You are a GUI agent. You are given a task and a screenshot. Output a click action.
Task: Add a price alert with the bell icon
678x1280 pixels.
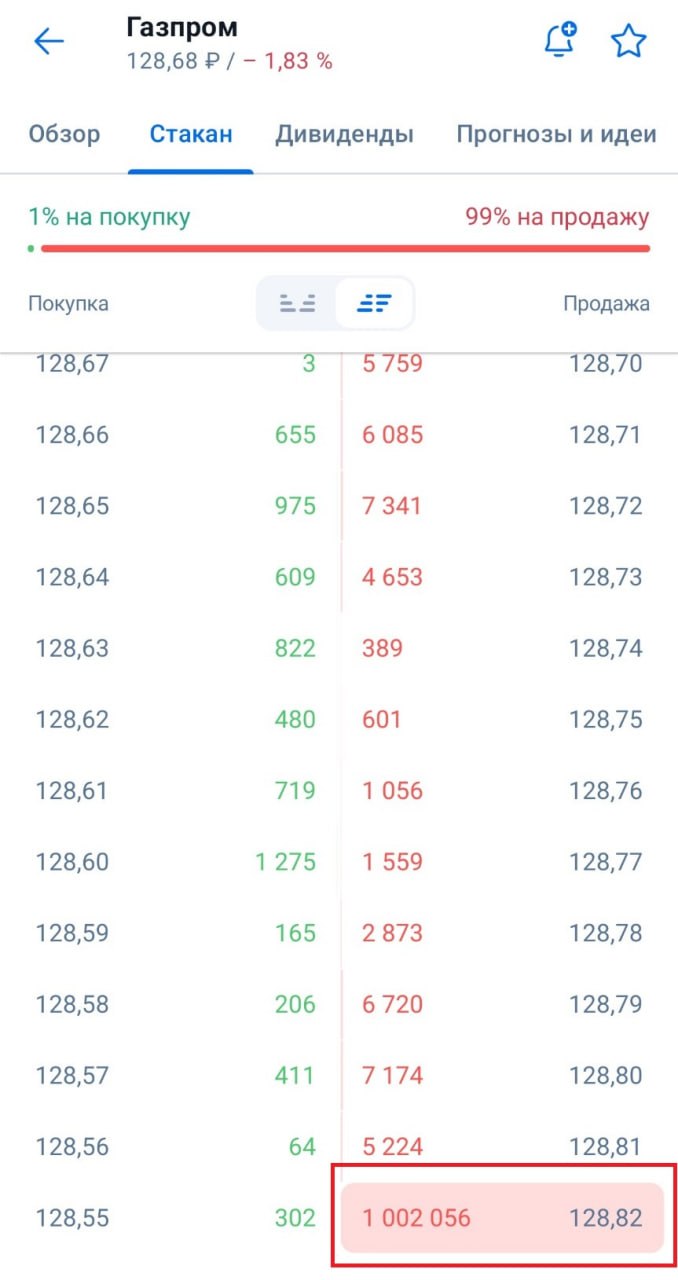(x=559, y=41)
